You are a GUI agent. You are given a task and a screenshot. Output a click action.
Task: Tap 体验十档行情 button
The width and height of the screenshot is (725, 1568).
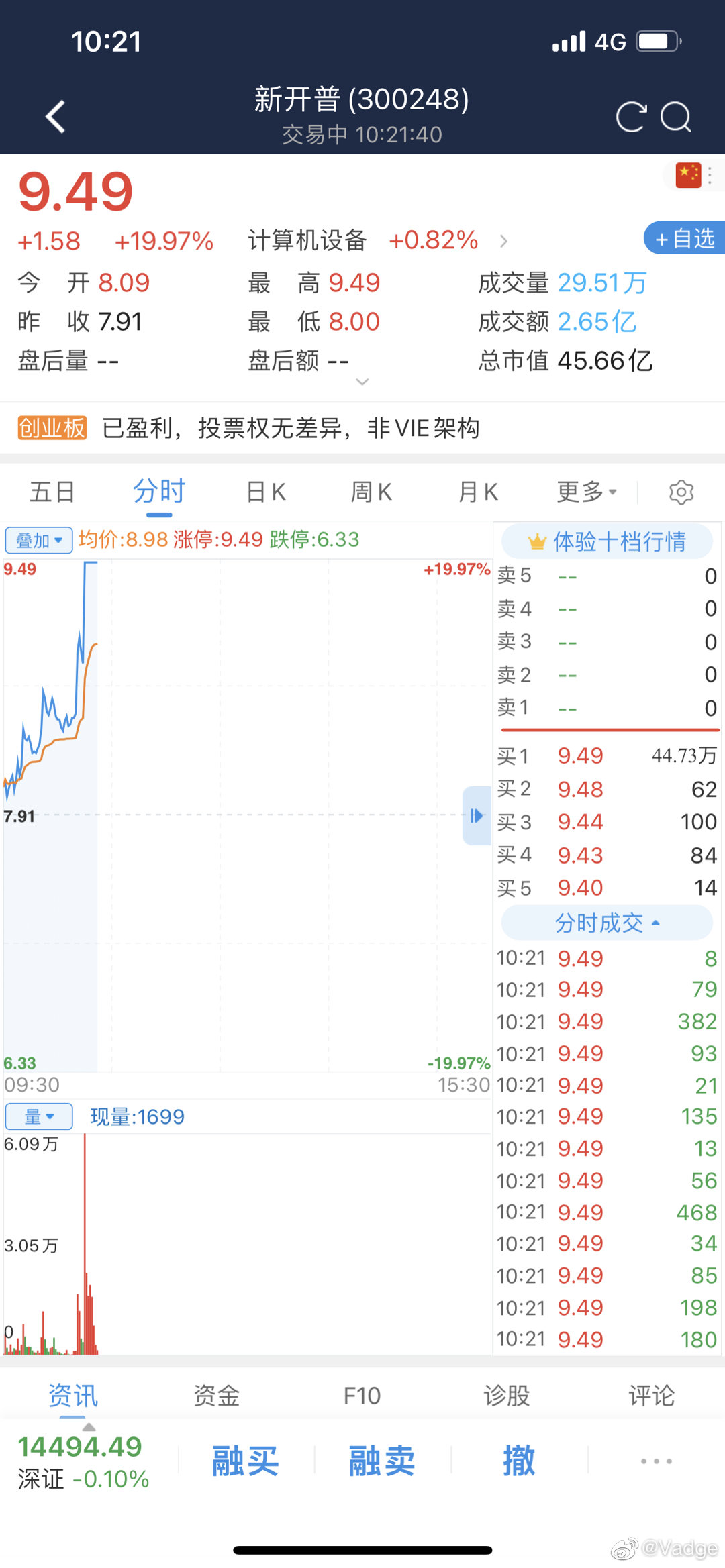click(607, 541)
